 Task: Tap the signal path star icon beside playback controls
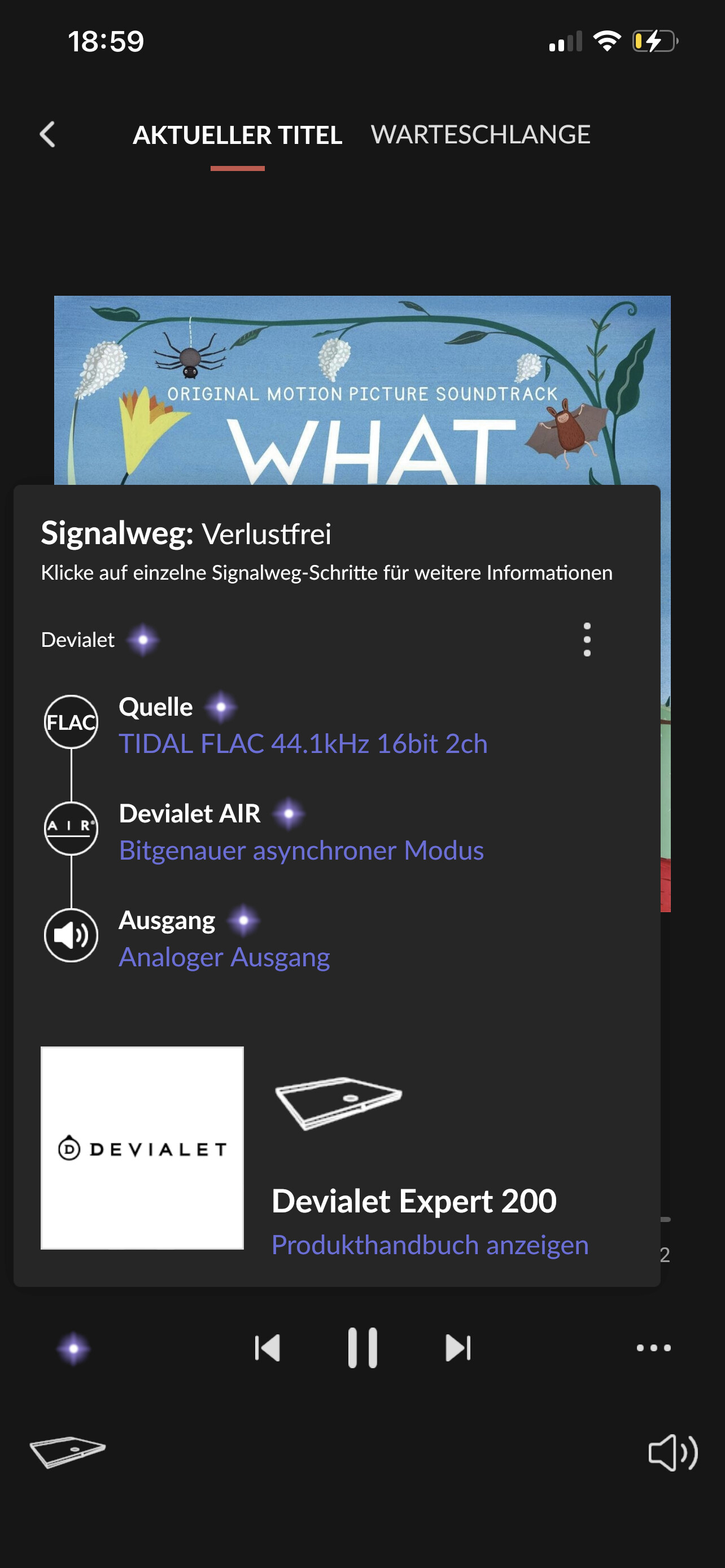tap(73, 1348)
